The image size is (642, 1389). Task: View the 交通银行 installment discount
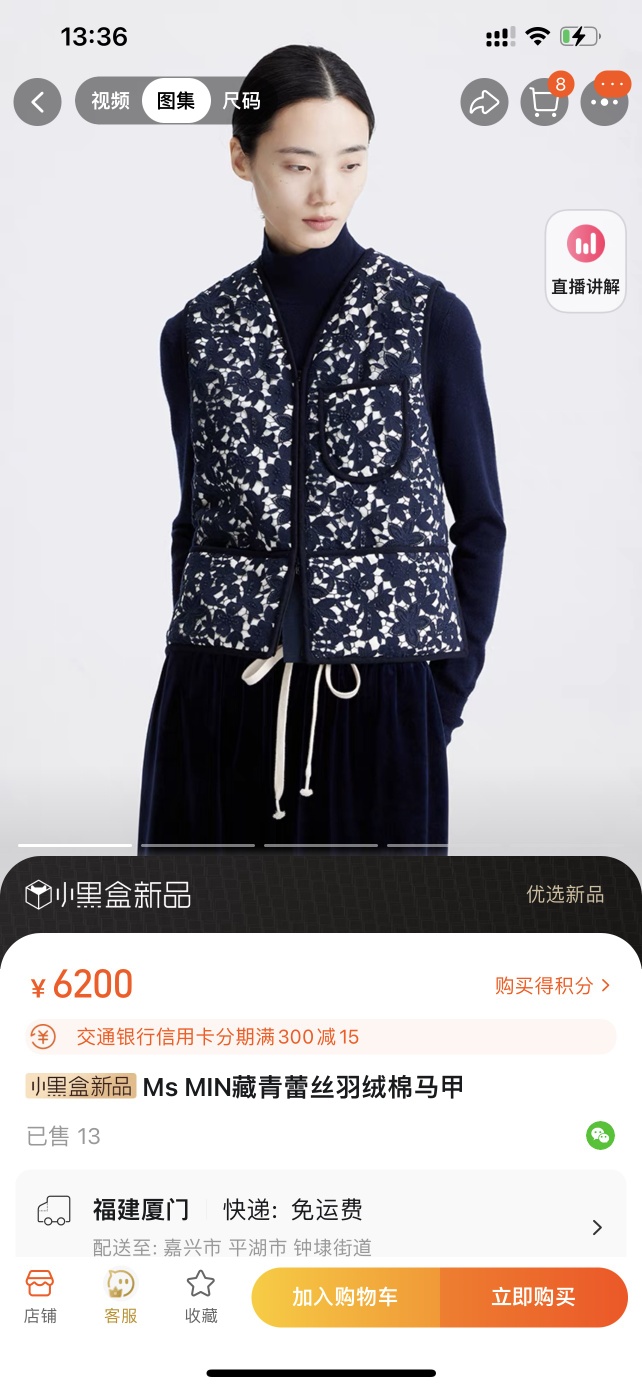(x=320, y=1037)
